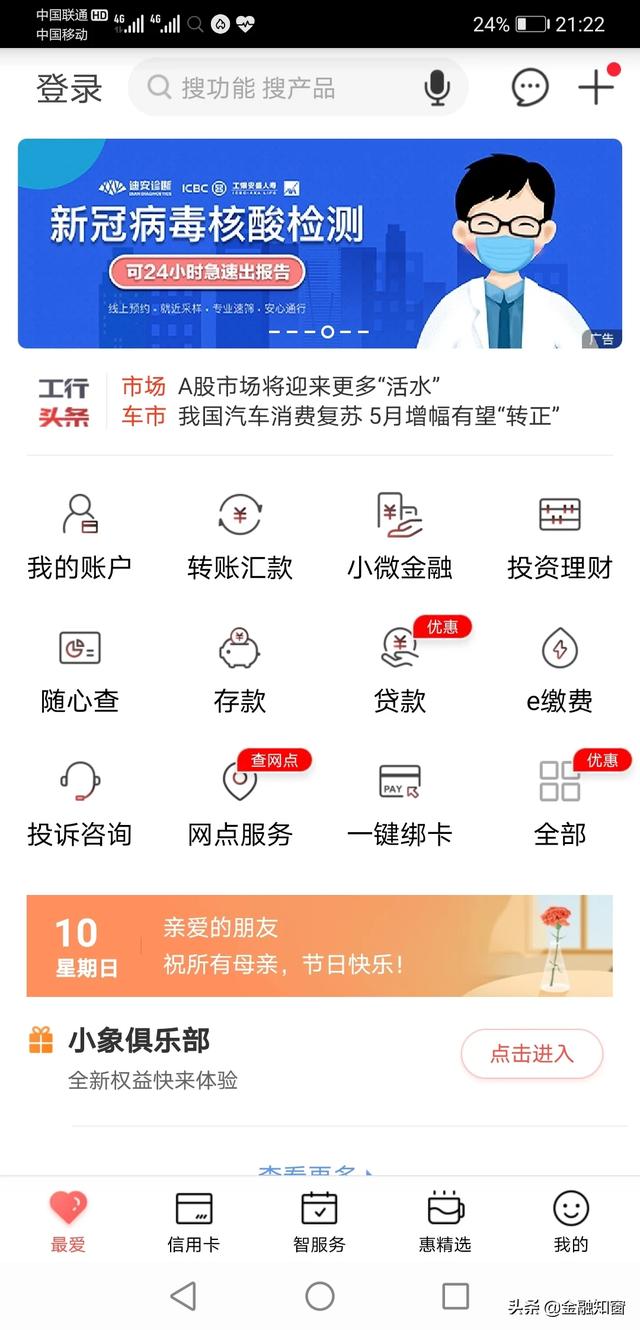Viewport: 640px width, 1330px height.
Task: Start voice search with microphone icon
Action: pyautogui.click(x=437, y=88)
